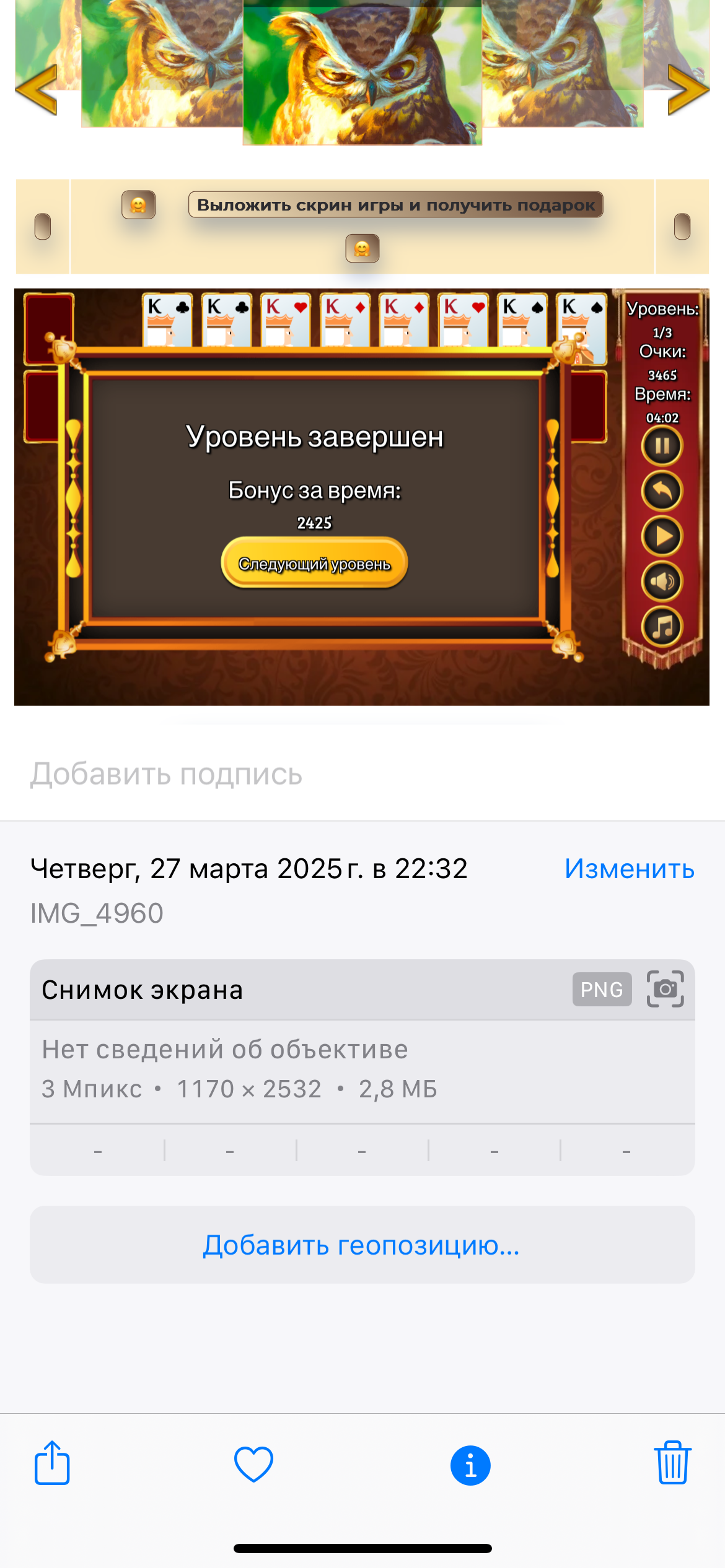Screen dimensions: 725x1568
Task: Delete the photo with the trash icon
Action: click(672, 1463)
